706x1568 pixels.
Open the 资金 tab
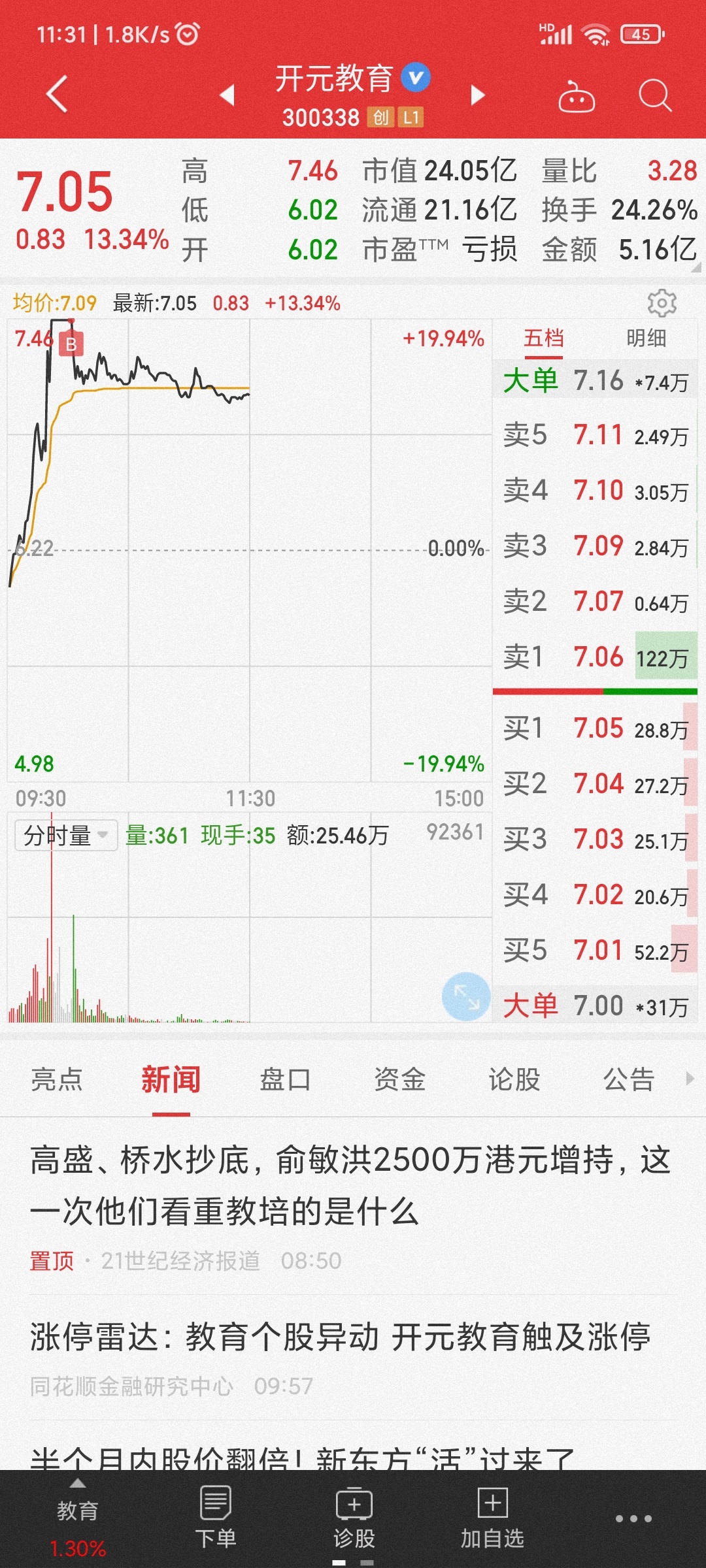coord(399,1079)
